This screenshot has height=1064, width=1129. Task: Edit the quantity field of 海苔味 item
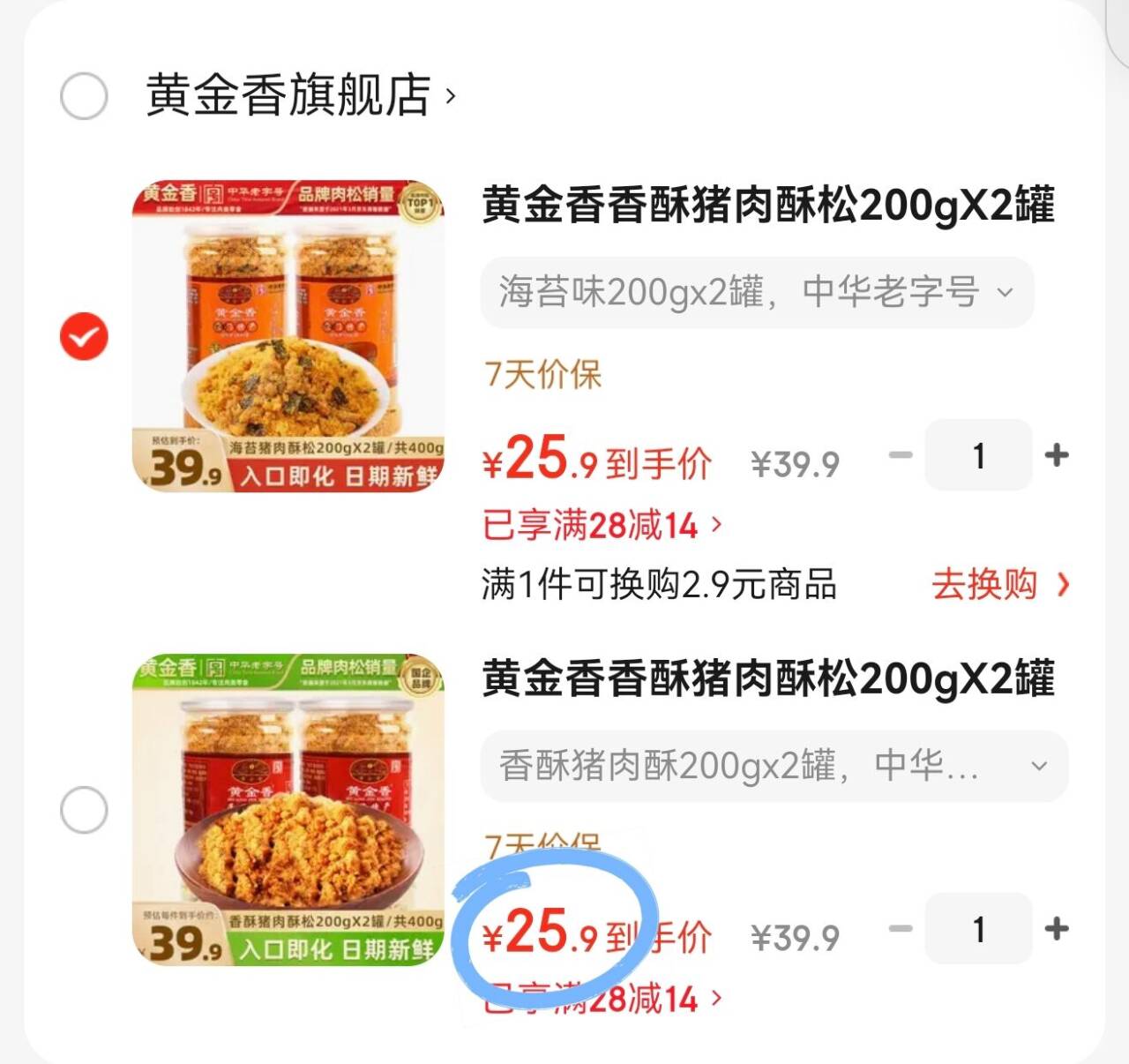click(978, 455)
